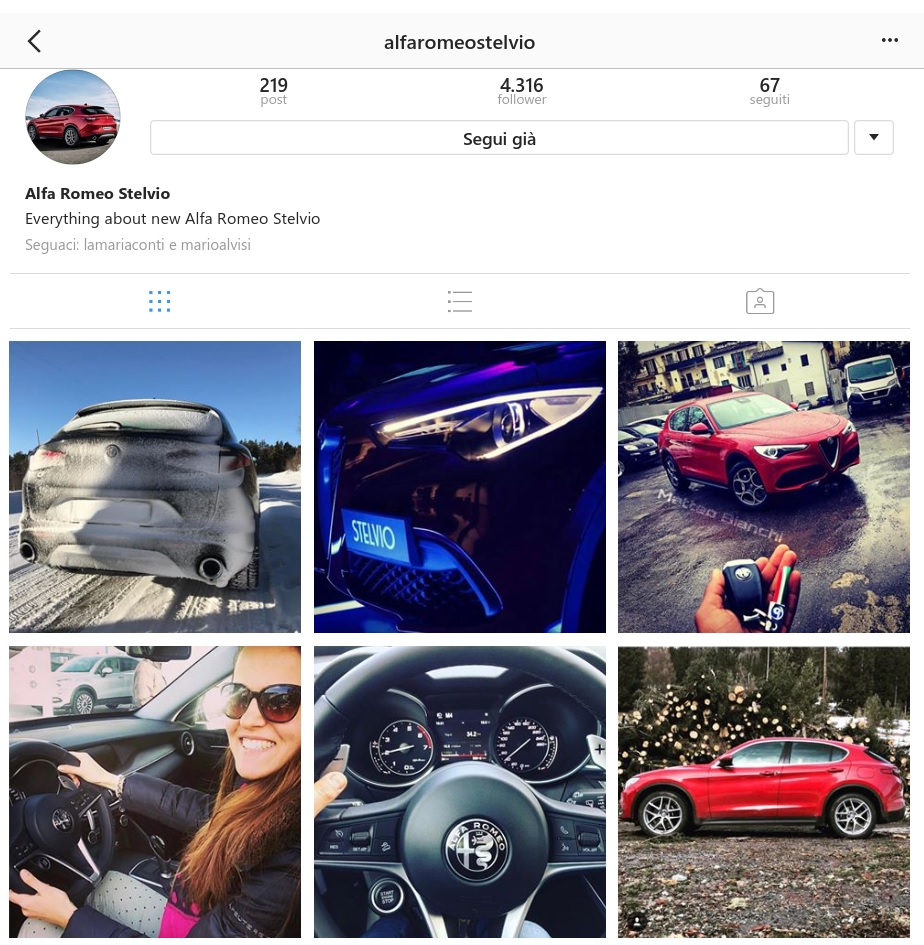View the 67 seguiti accounts

point(769,91)
